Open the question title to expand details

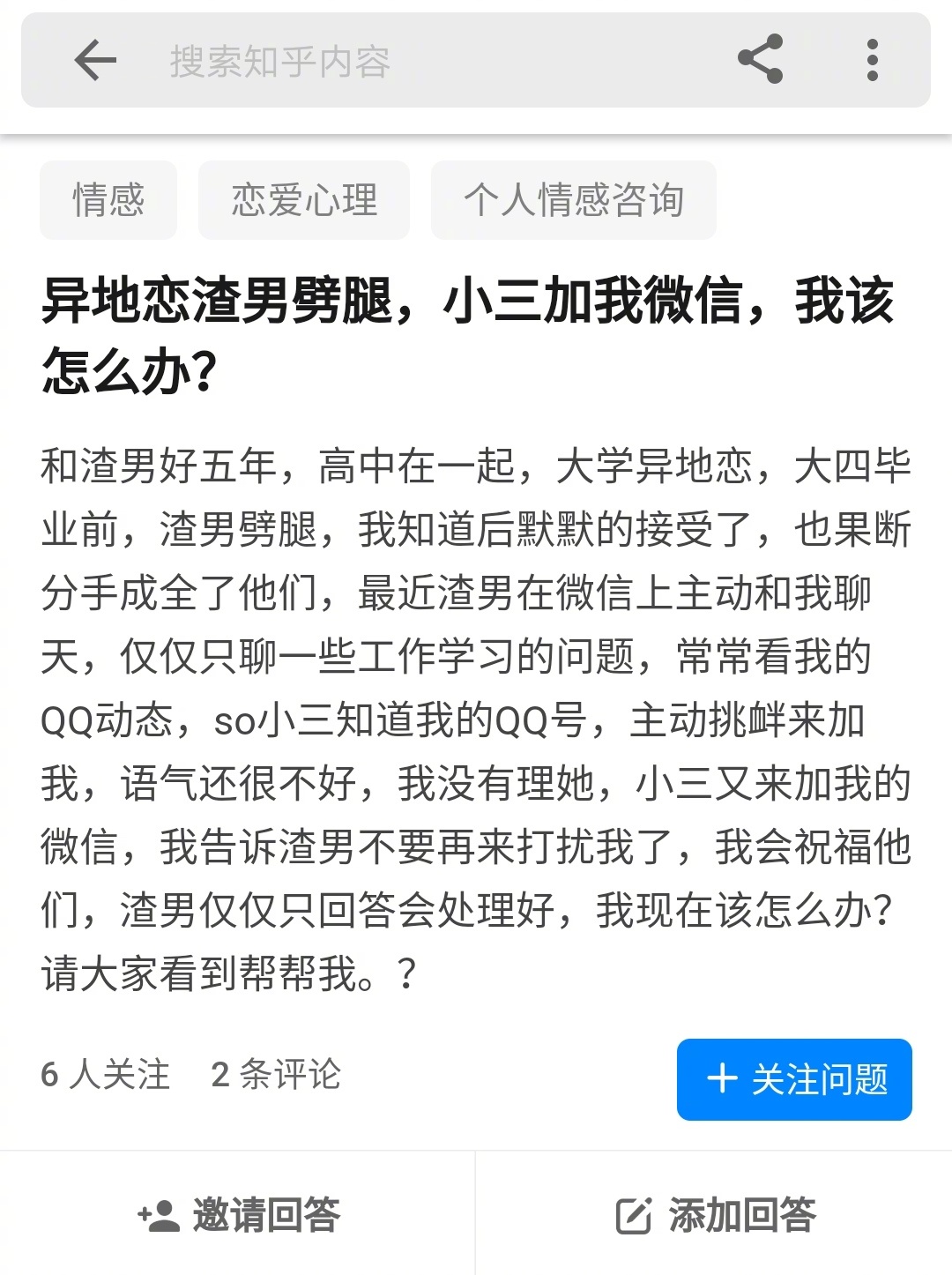pos(470,331)
